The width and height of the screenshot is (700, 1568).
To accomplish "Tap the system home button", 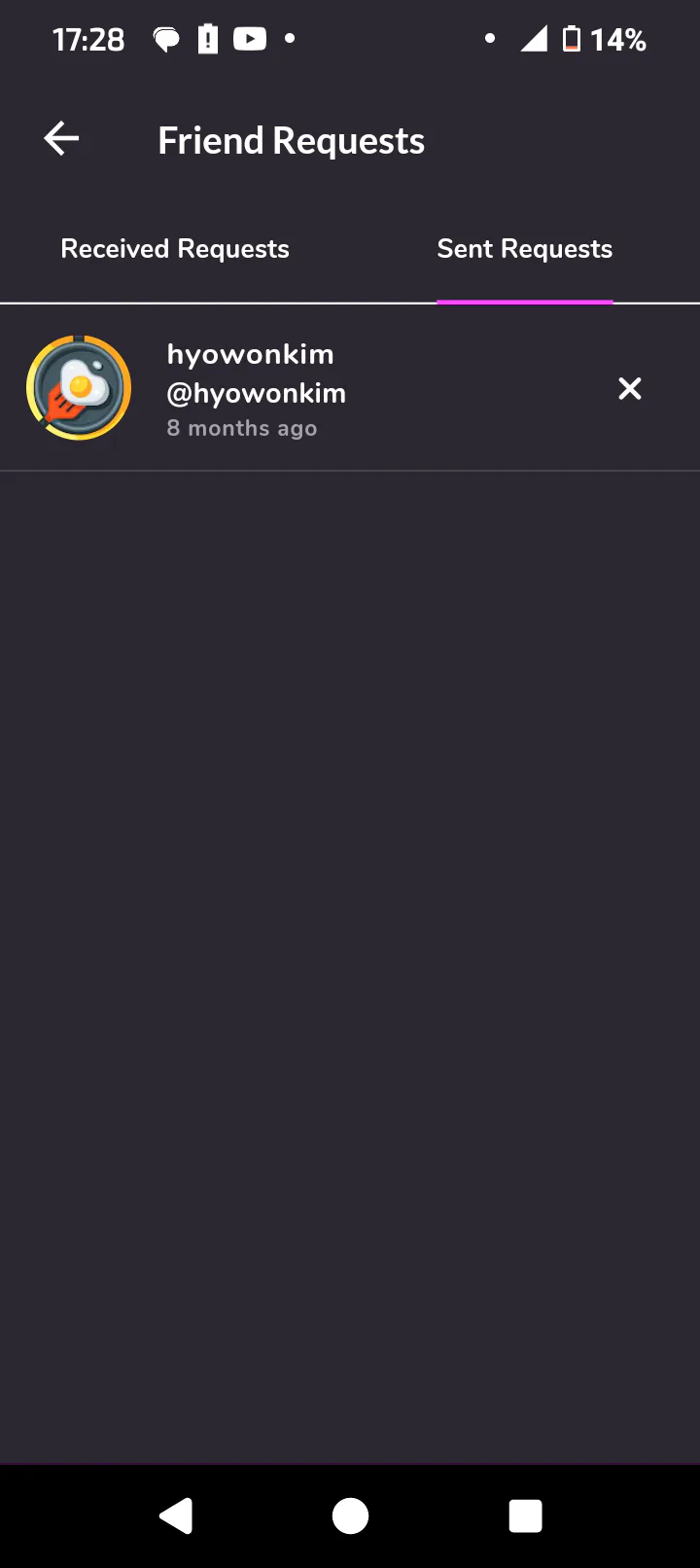I will [x=350, y=1515].
